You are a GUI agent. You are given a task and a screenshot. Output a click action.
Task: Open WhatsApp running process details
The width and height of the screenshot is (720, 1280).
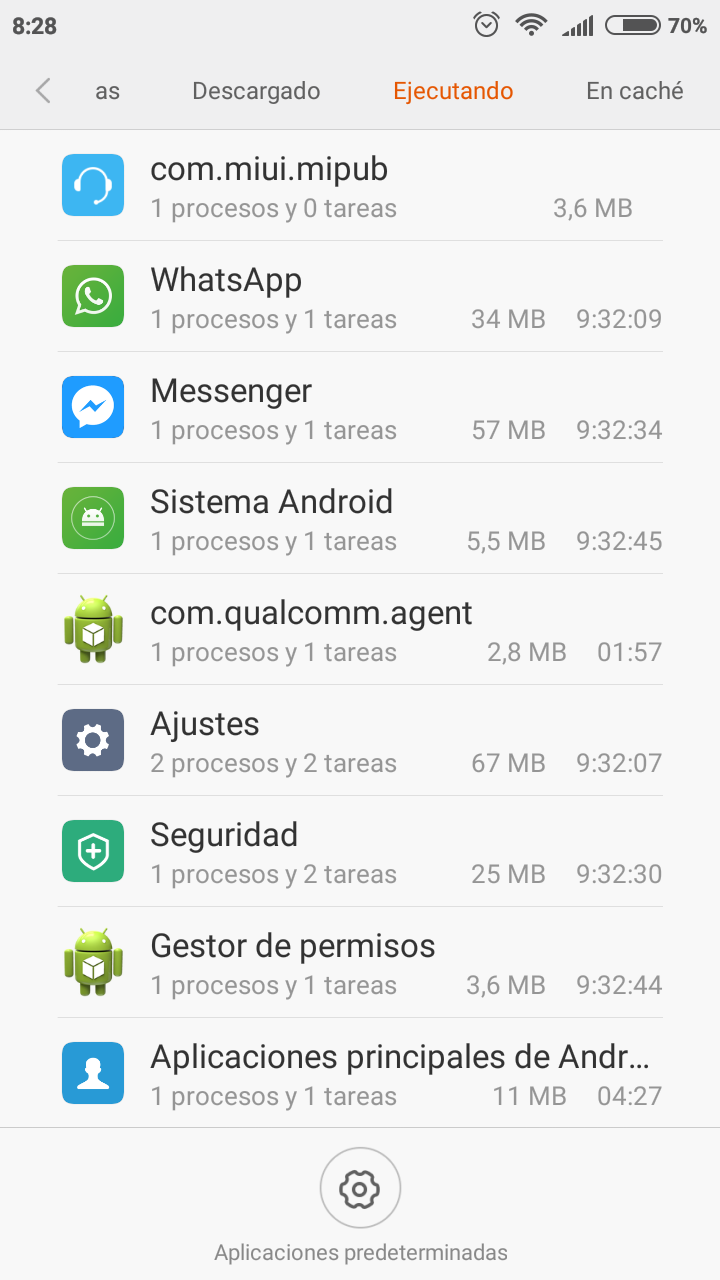click(360, 296)
